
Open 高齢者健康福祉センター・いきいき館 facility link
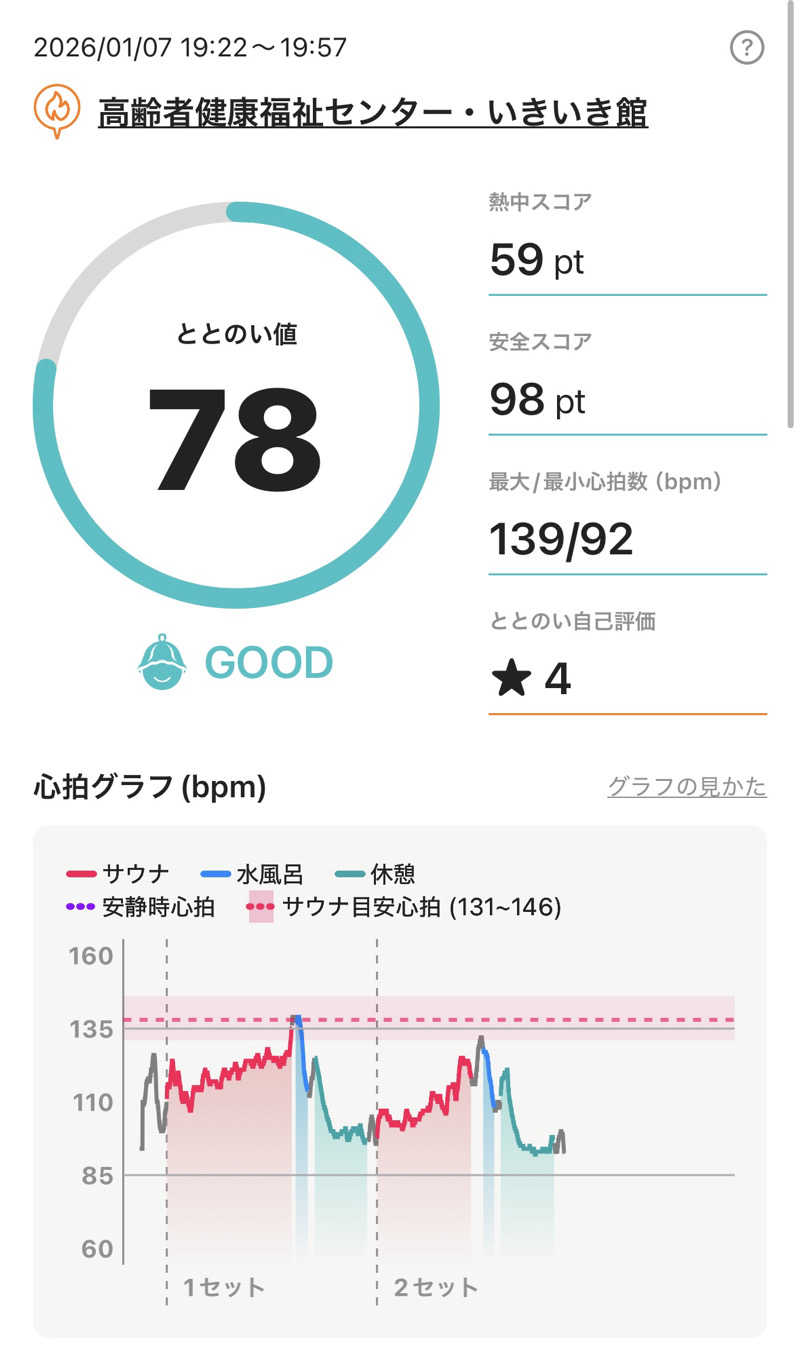pyautogui.click(x=372, y=112)
